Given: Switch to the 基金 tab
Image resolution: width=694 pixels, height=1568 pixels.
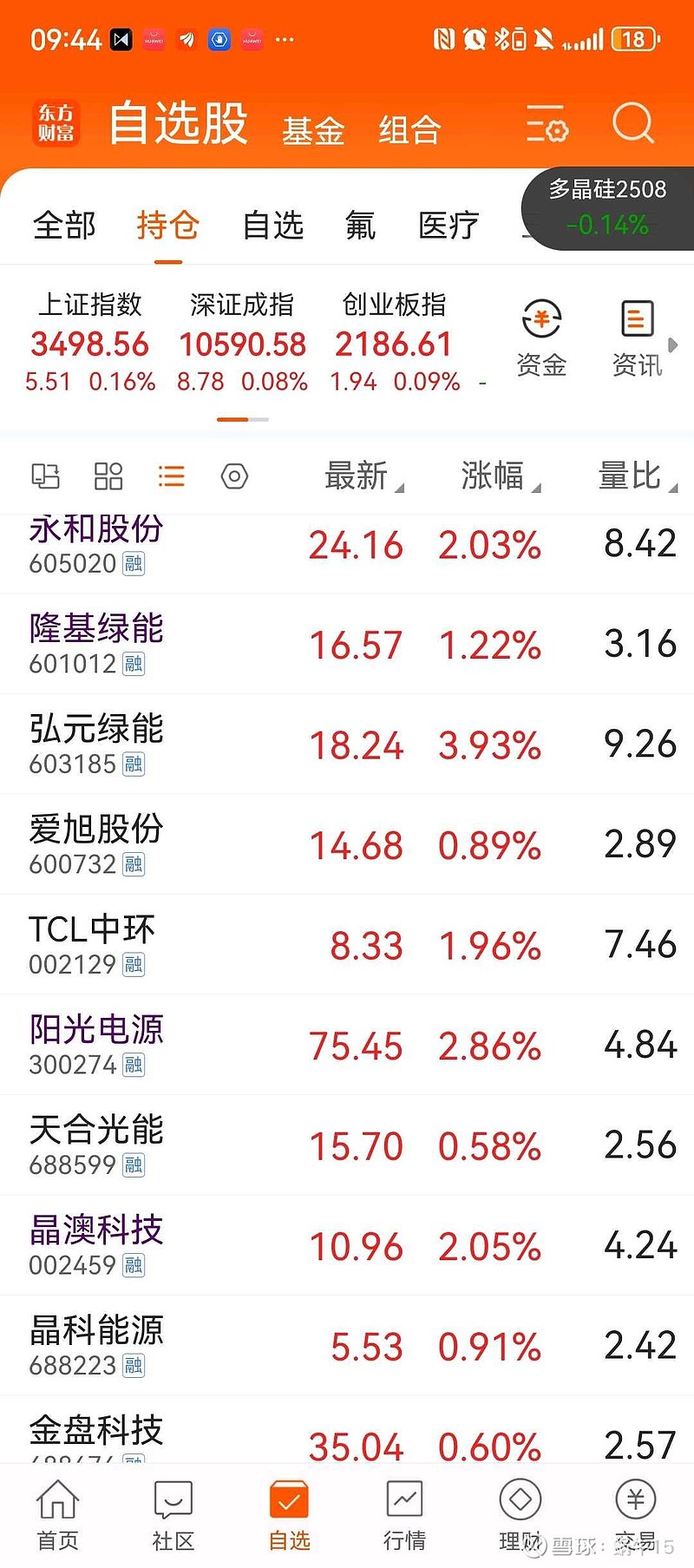Looking at the screenshot, I should tap(313, 131).
